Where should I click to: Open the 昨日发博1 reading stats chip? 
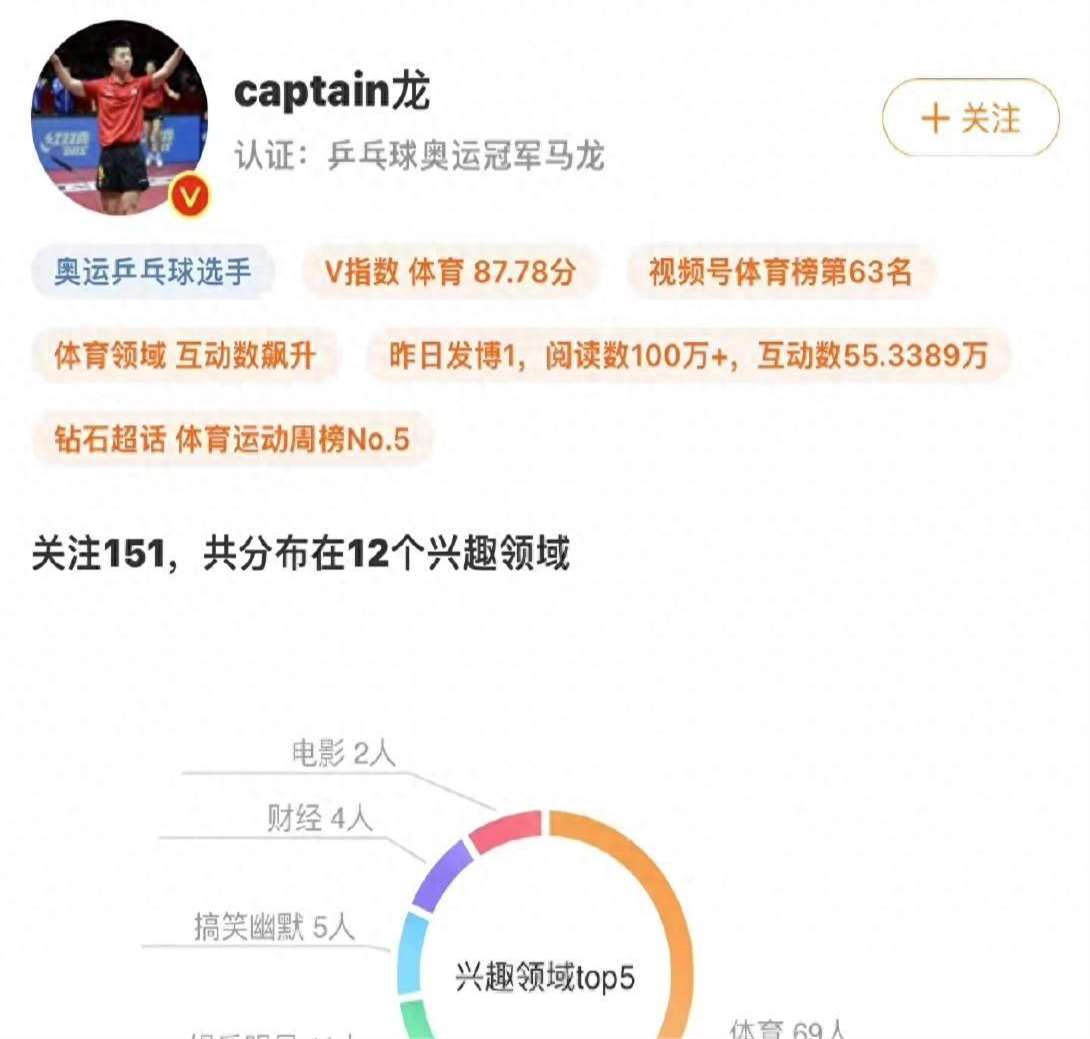click(688, 355)
